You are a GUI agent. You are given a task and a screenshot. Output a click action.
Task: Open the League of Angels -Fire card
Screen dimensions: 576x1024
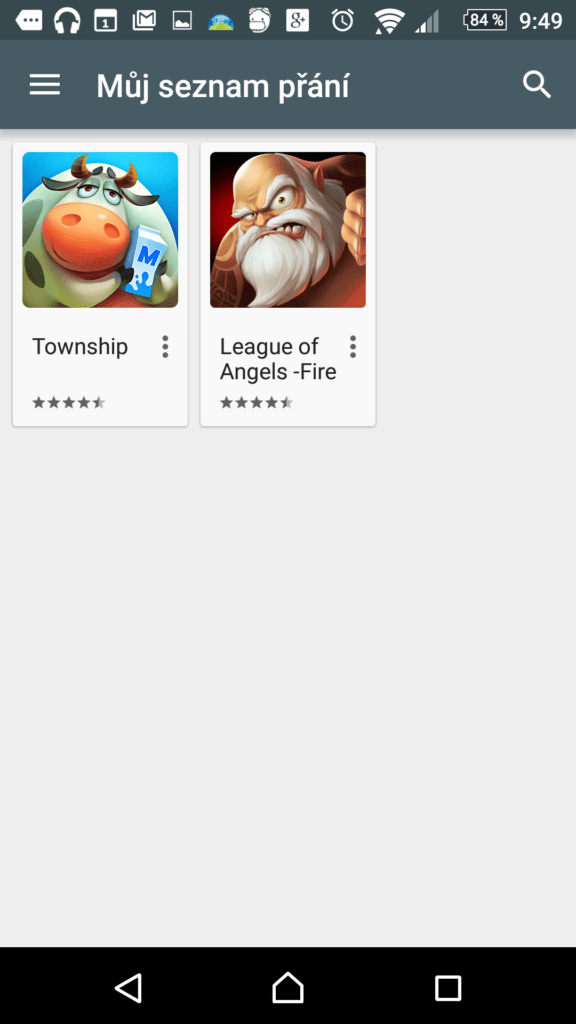click(287, 284)
